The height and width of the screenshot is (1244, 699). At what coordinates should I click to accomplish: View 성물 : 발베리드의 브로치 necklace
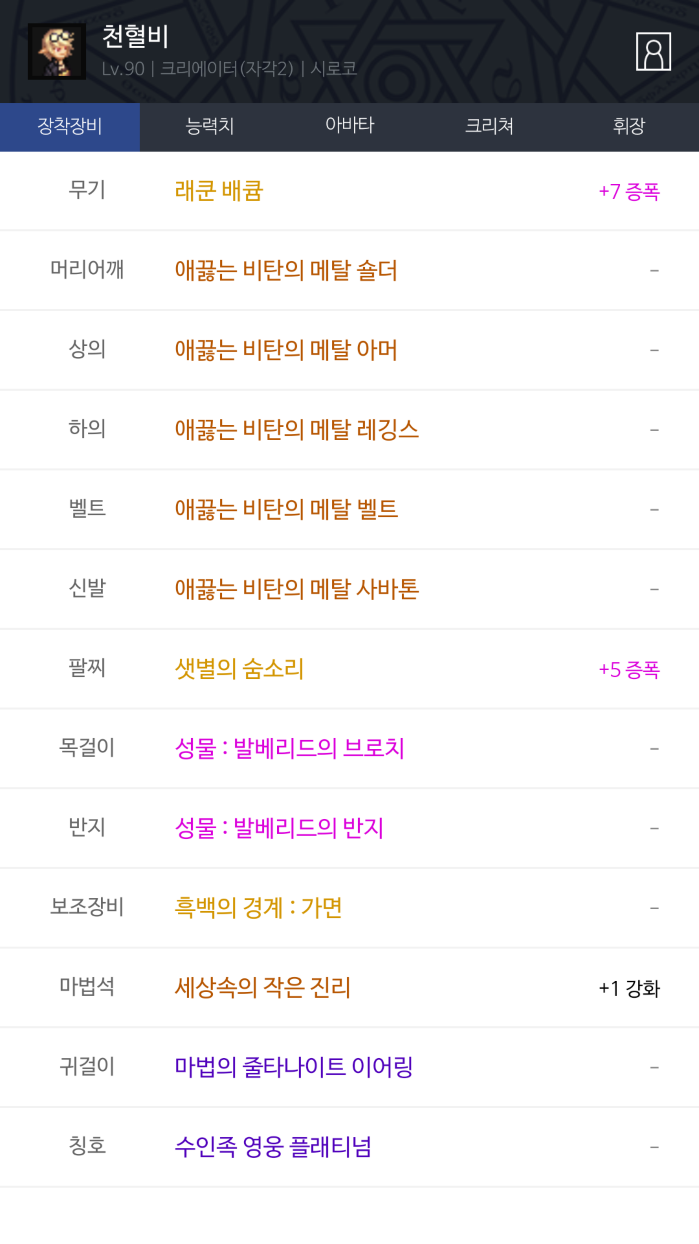click(290, 748)
